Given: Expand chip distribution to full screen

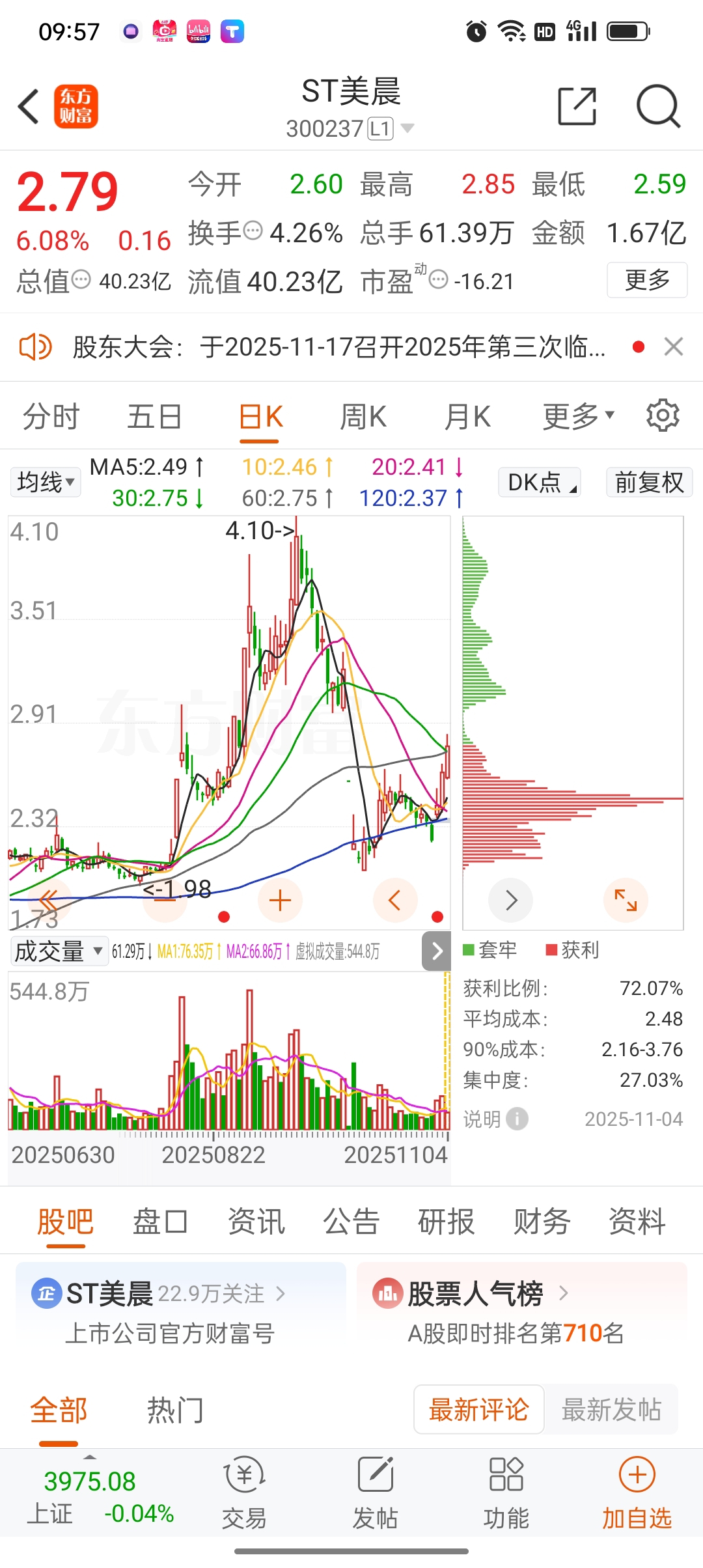Looking at the screenshot, I should coord(626,901).
